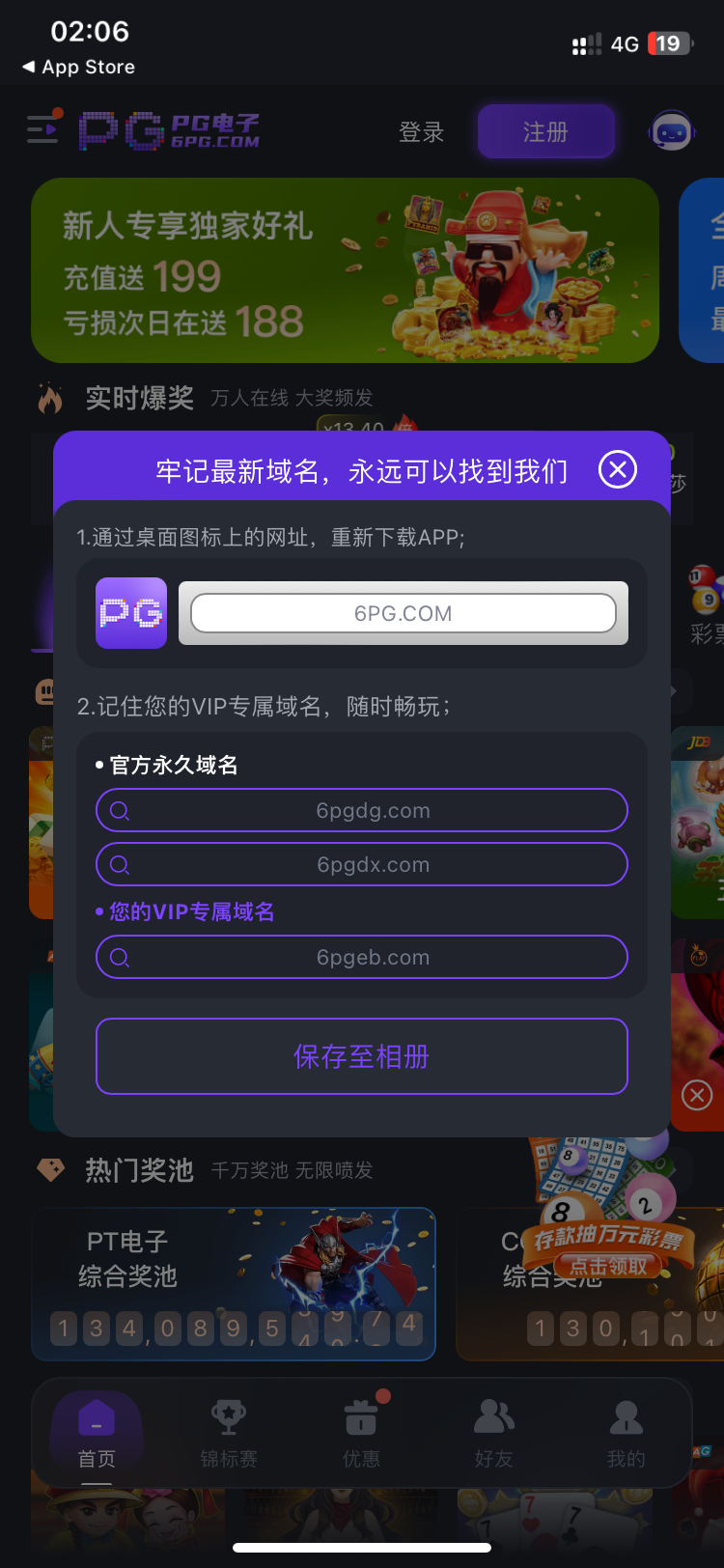The height and width of the screenshot is (1568, 724).
Task: Open the hamburger drawer menu
Action: [x=42, y=129]
